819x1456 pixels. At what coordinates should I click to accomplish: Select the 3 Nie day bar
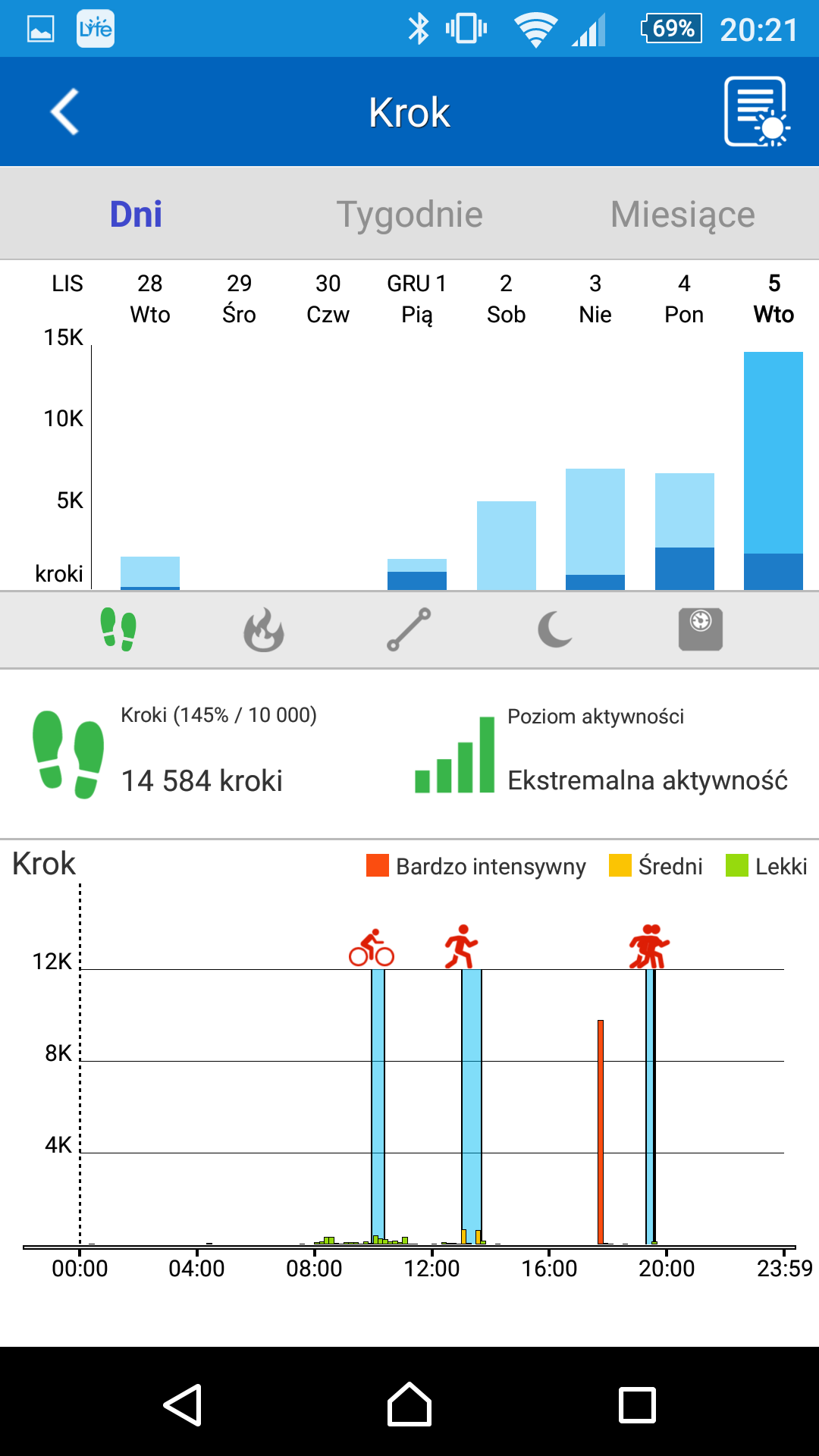pos(595,529)
